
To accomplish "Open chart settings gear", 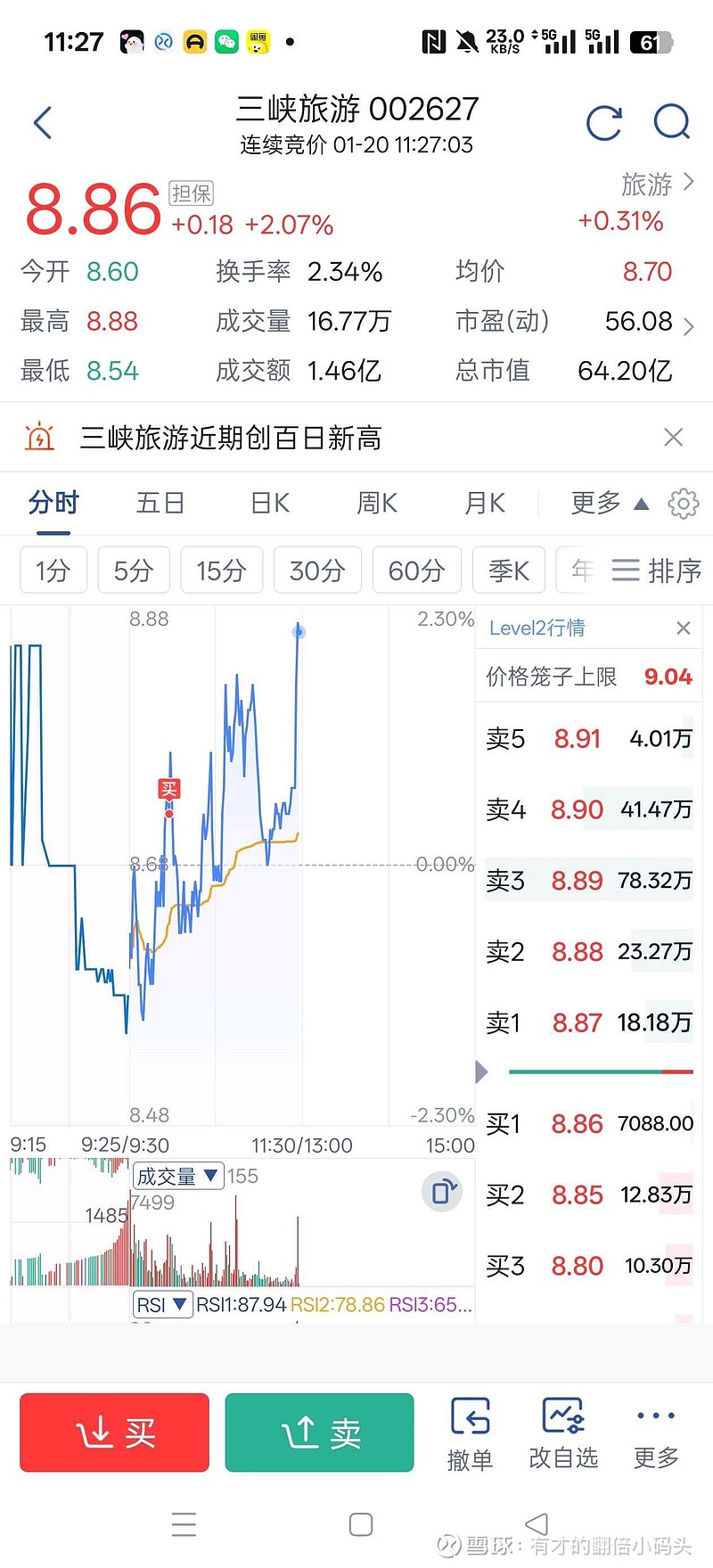I will click(683, 503).
